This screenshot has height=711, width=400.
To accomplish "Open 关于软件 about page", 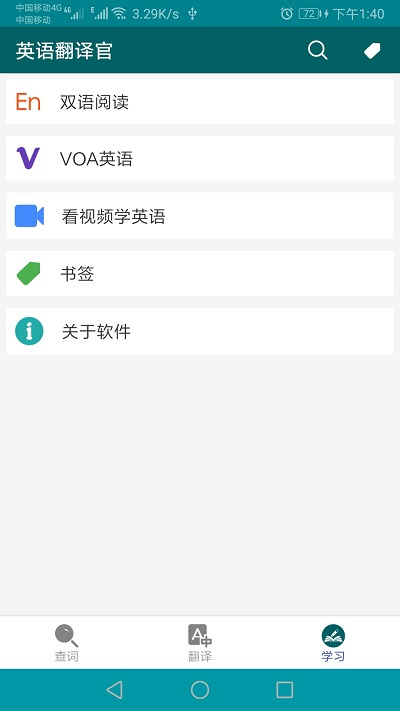I will [200, 331].
